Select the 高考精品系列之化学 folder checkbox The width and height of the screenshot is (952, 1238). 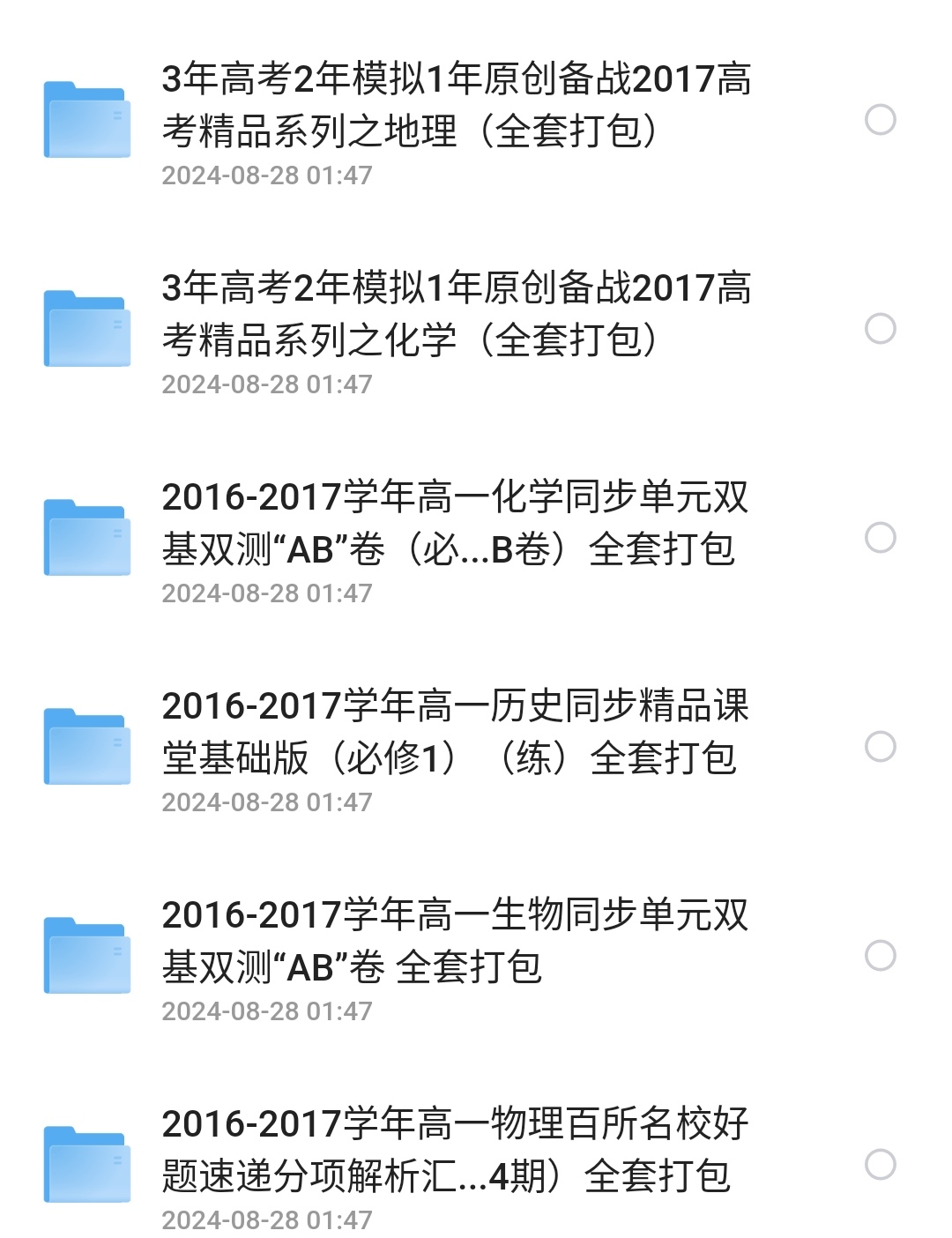(880, 329)
